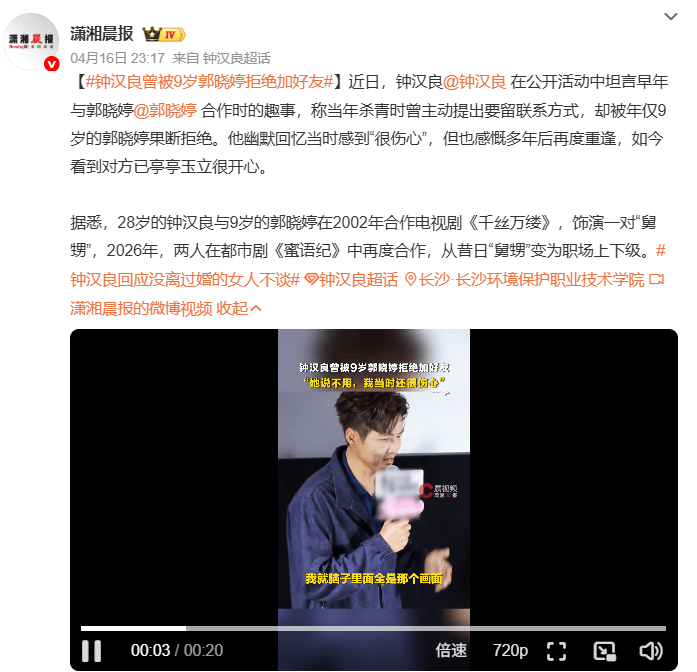Enter fullscreen video mode
This screenshot has height=672, width=697.
tap(557, 650)
